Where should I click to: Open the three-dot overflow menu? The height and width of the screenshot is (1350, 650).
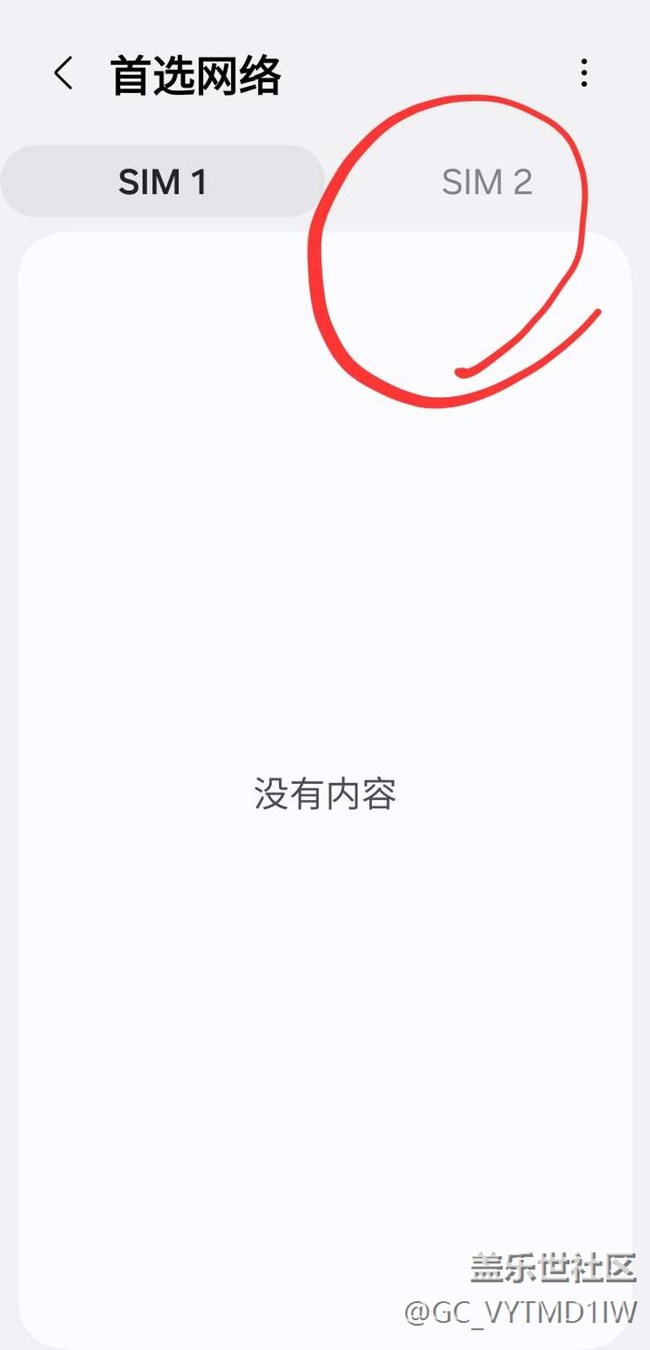click(584, 73)
